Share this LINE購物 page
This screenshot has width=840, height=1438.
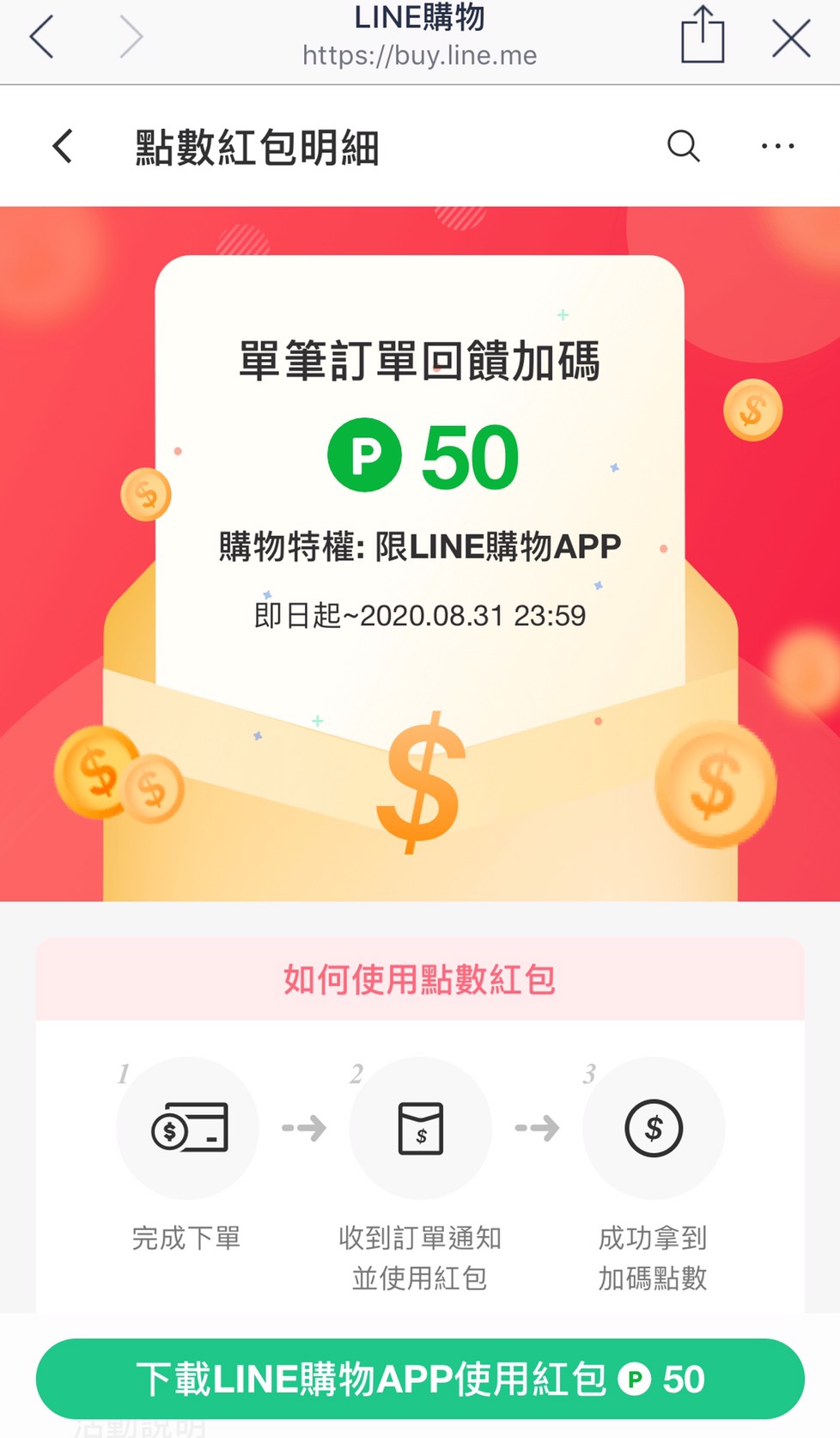click(x=703, y=34)
